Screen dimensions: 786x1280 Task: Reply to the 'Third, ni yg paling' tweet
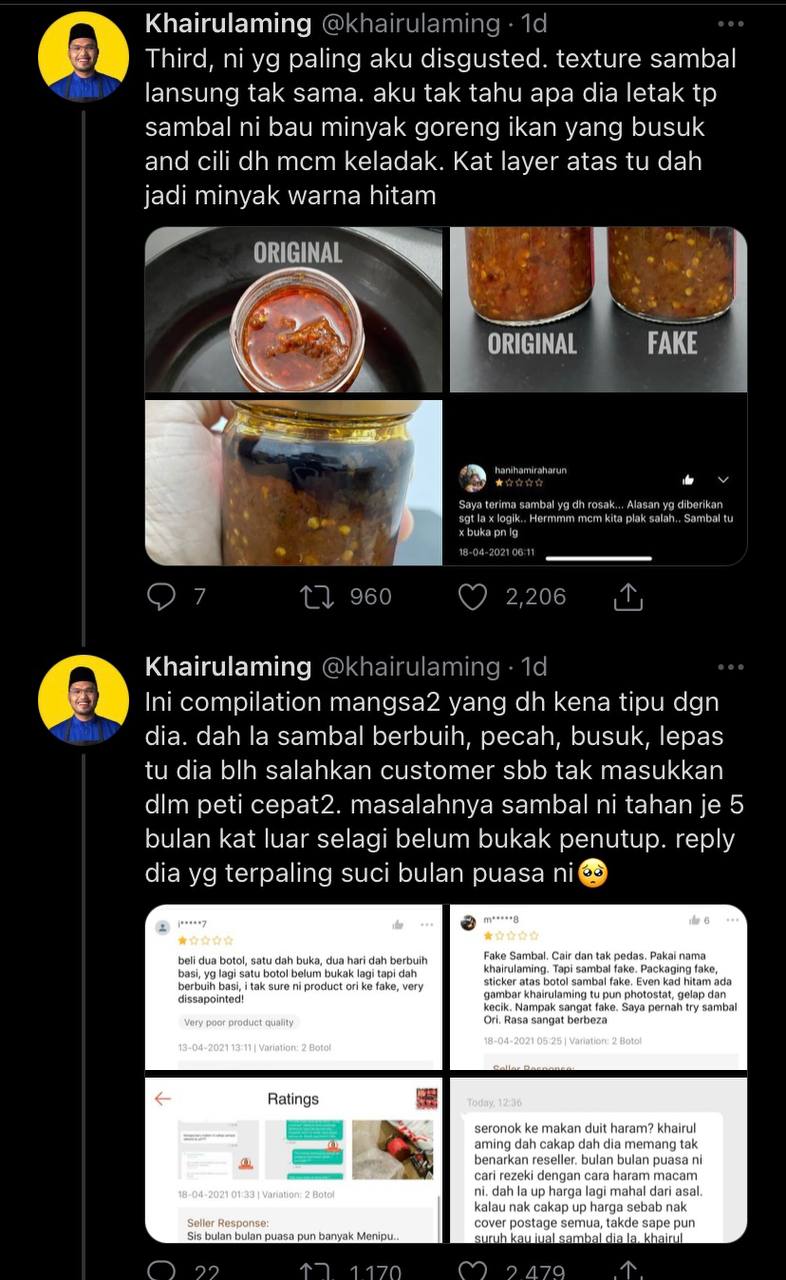[x=162, y=597]
